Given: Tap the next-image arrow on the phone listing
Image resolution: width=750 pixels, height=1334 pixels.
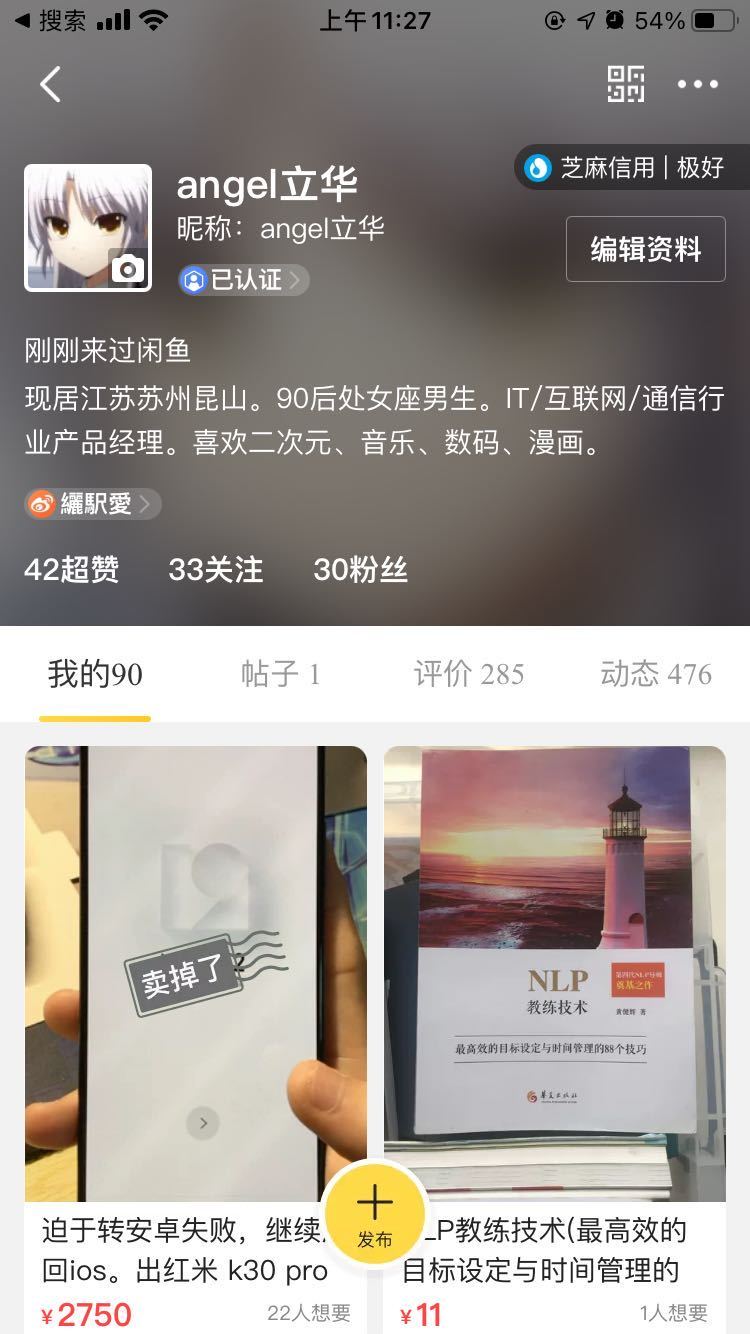Looking at the screenshot, I should click(x=203, y=1123).
